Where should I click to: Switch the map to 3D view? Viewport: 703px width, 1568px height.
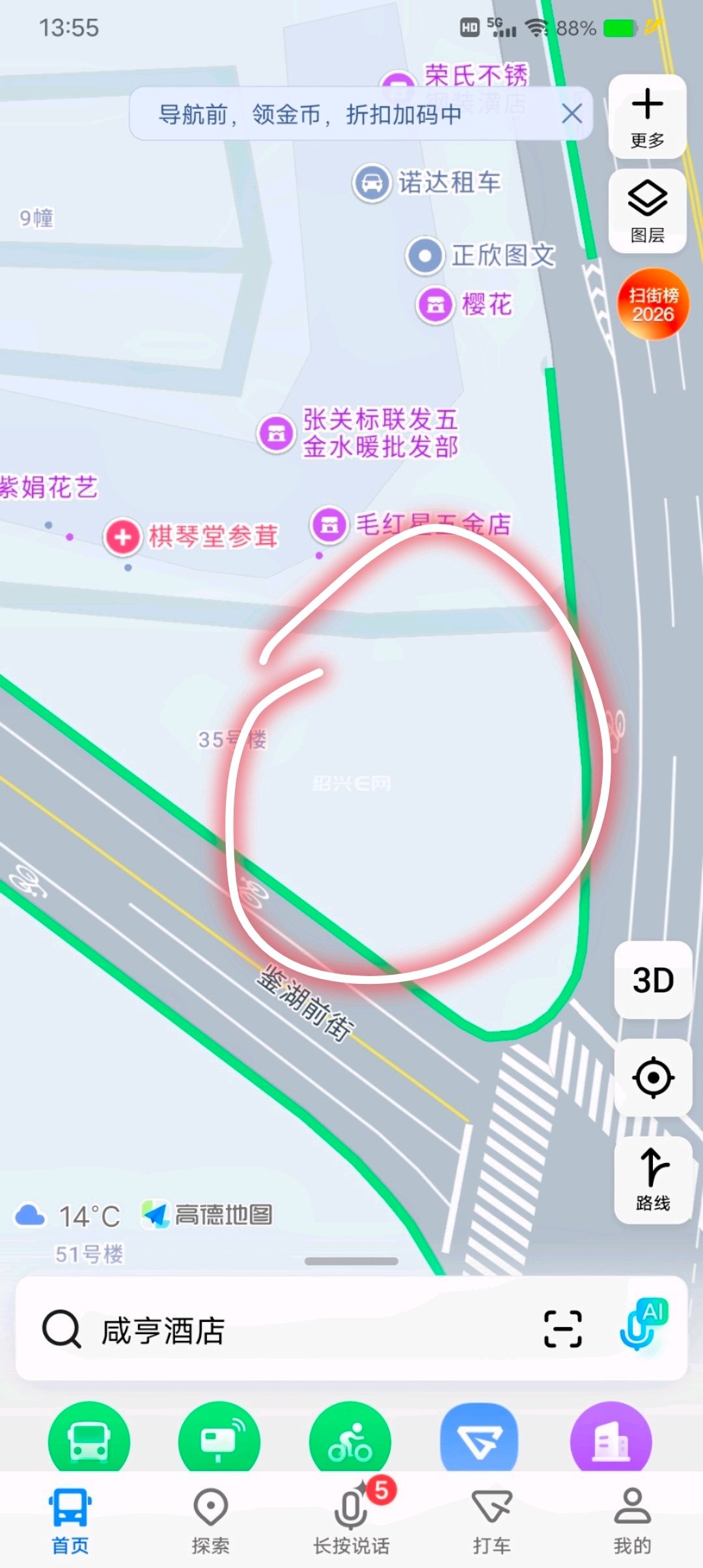(653, 980)
